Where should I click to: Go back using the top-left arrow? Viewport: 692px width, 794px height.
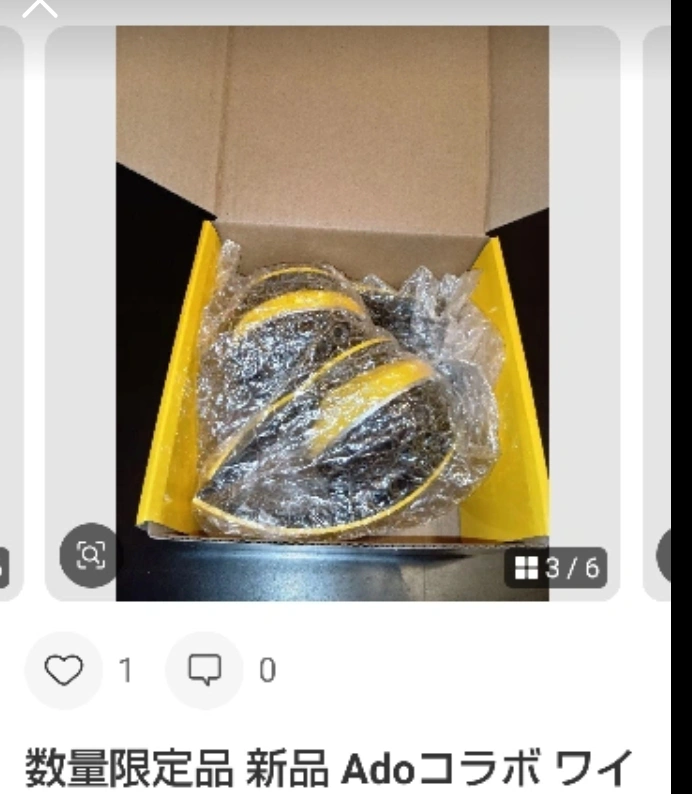click(x=40, y=8)
